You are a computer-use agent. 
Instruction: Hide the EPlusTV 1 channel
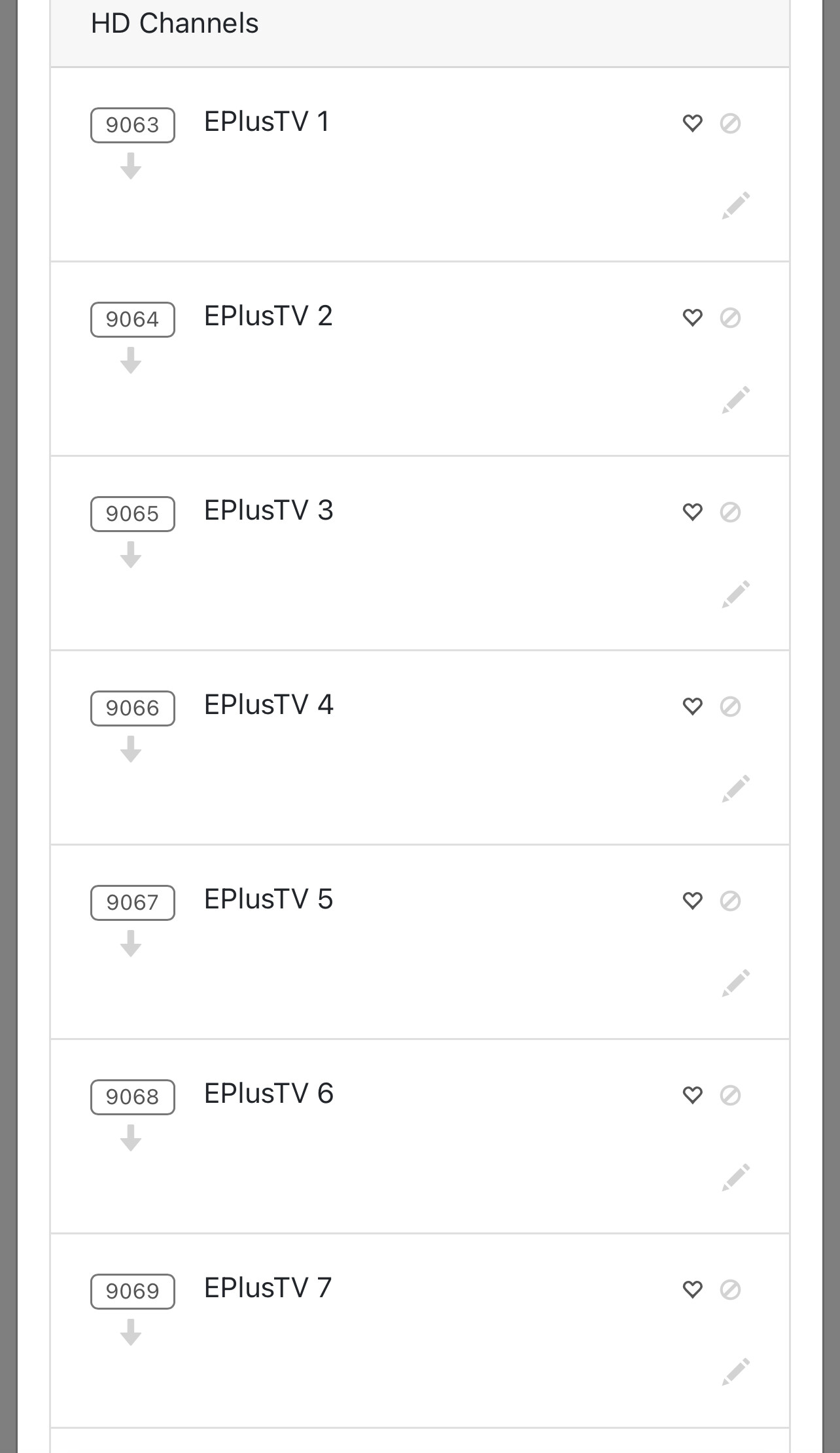point(730,123)
